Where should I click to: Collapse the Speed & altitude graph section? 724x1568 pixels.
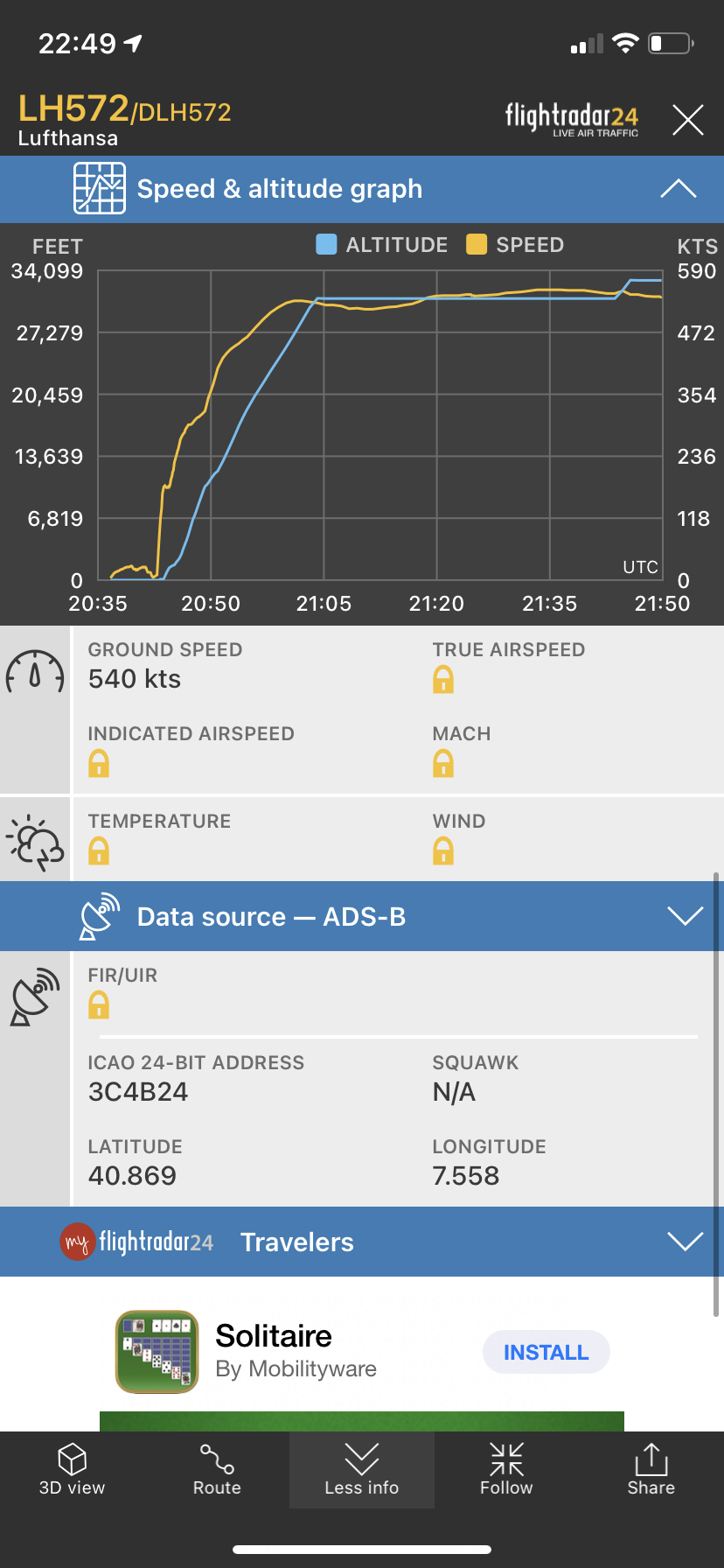point(679,189)
